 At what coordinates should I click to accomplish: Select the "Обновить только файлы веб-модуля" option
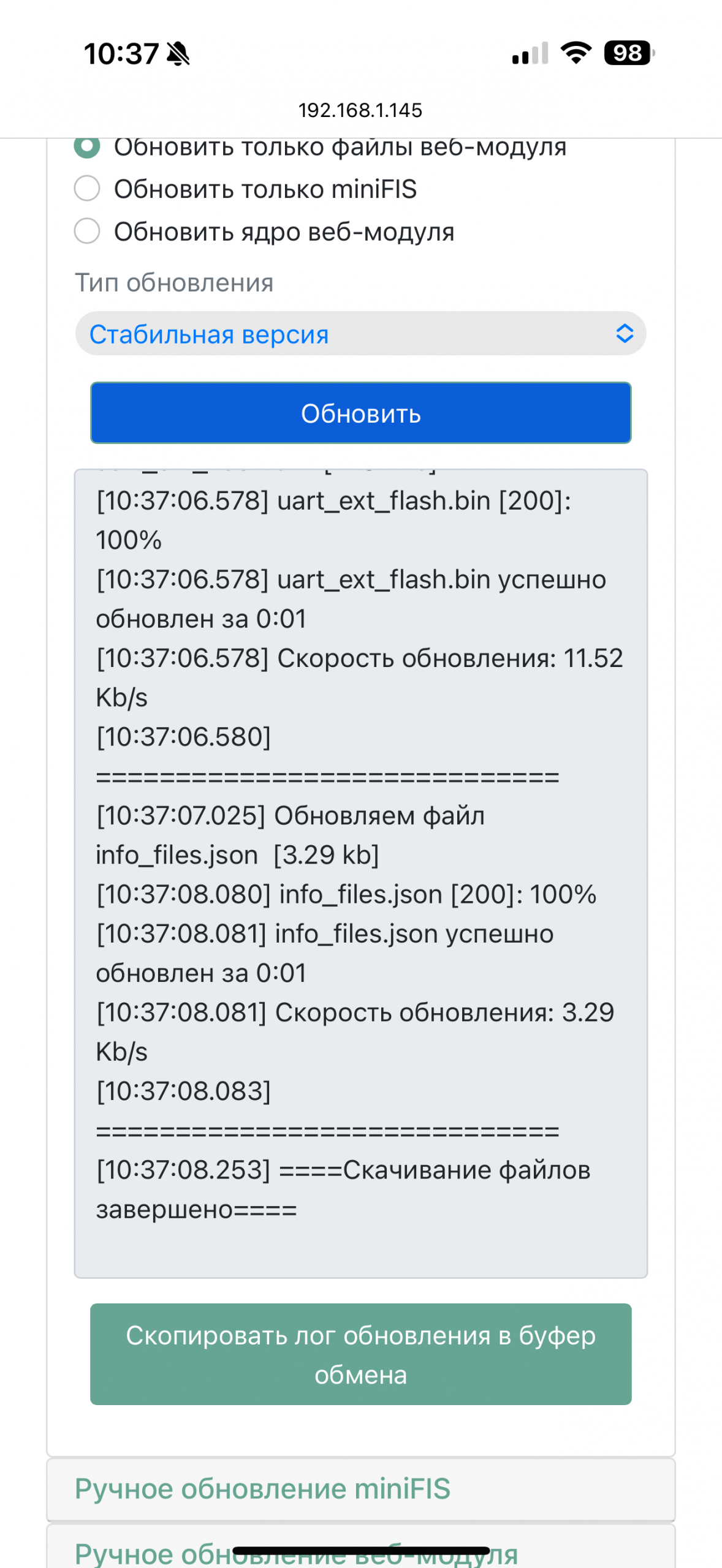click(87, 147)
